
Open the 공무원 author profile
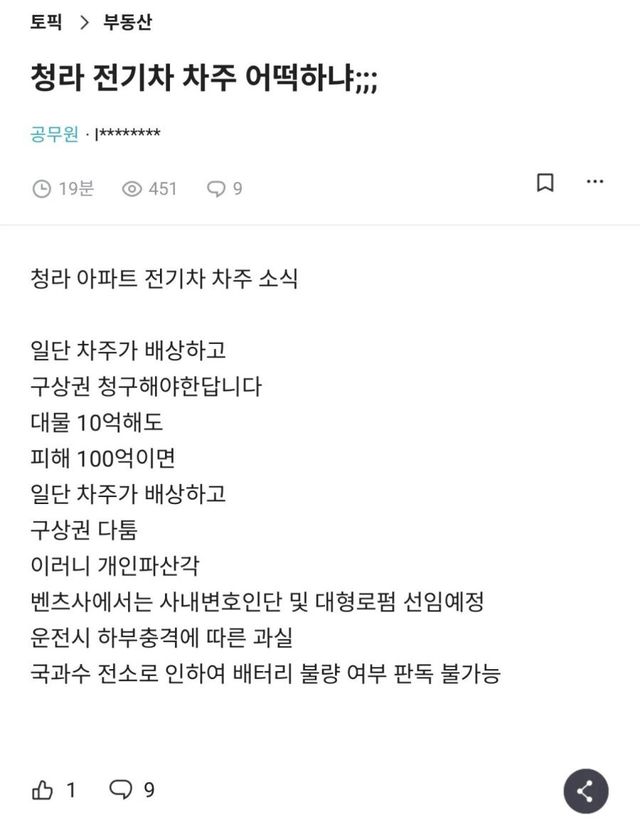[55, 135]
